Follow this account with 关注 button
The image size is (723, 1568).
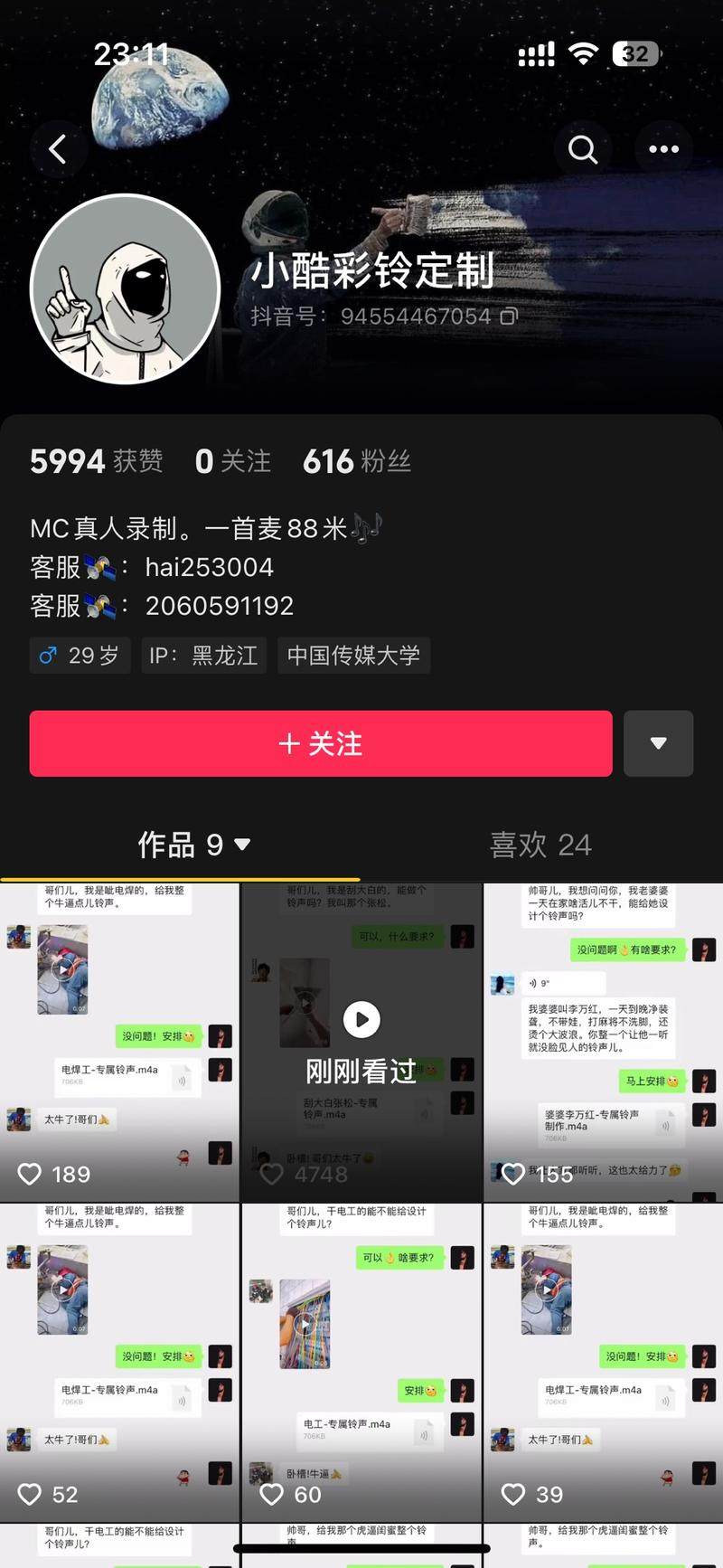tap(321, 743)
